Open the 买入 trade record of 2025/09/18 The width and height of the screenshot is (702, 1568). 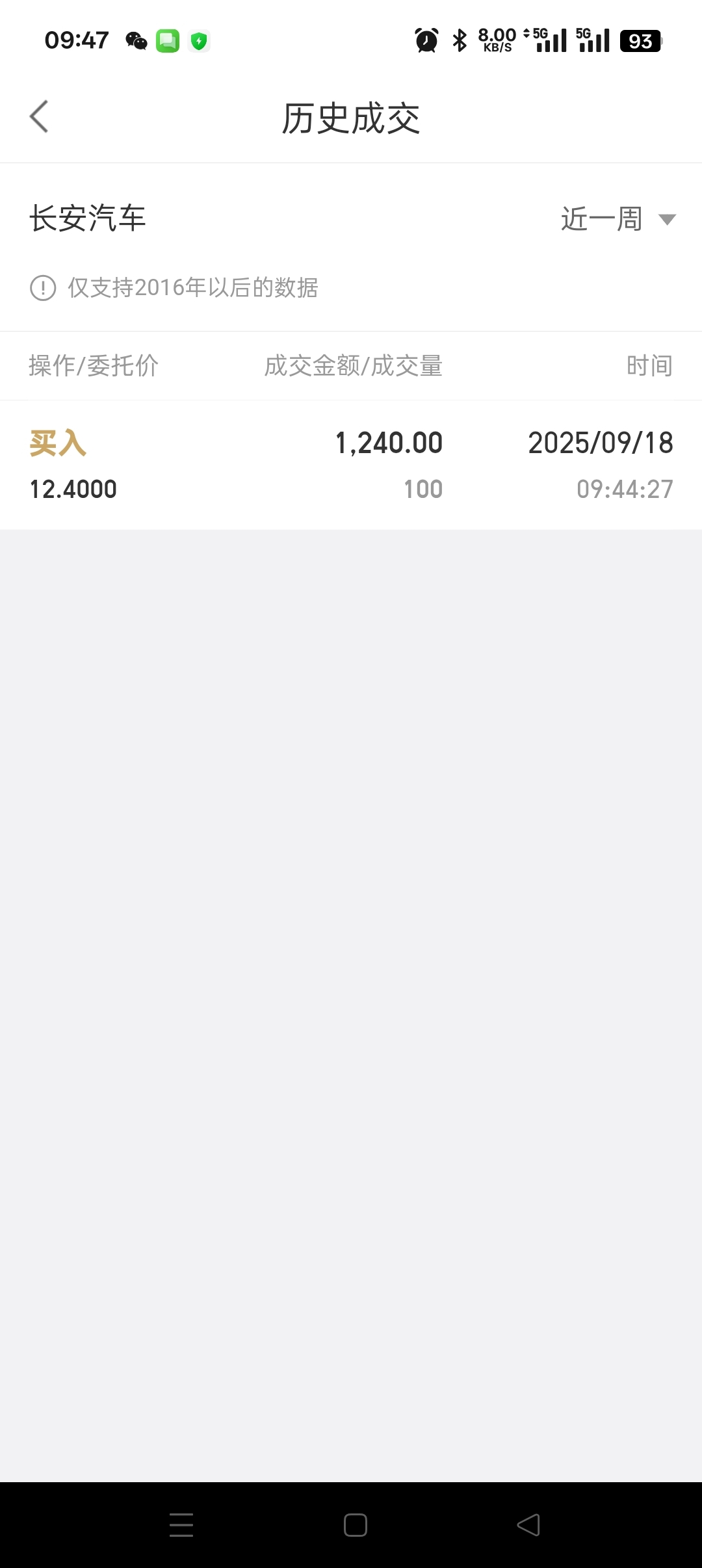point(351,465)
